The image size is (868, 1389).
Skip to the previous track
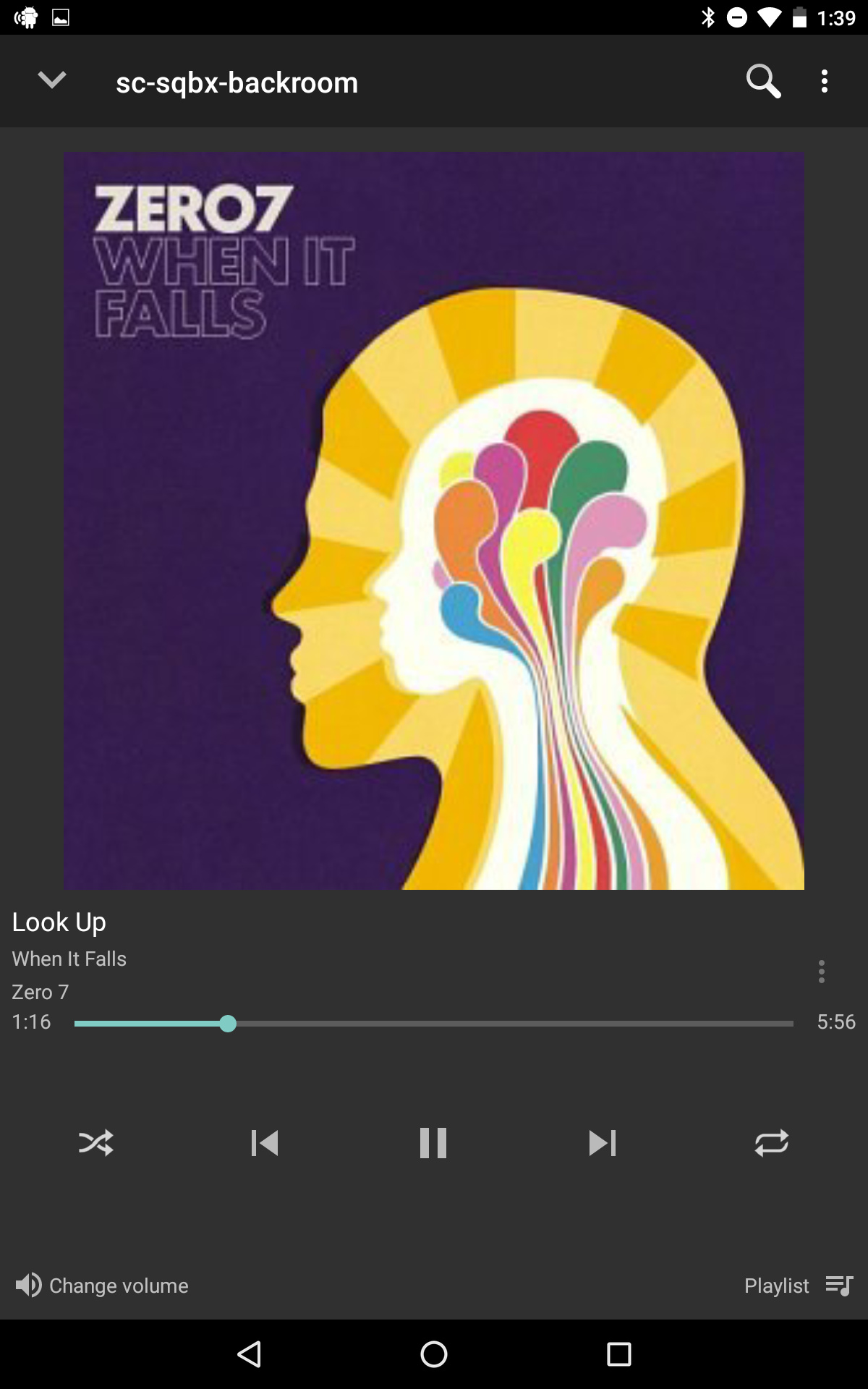[x=265, y=1143]
